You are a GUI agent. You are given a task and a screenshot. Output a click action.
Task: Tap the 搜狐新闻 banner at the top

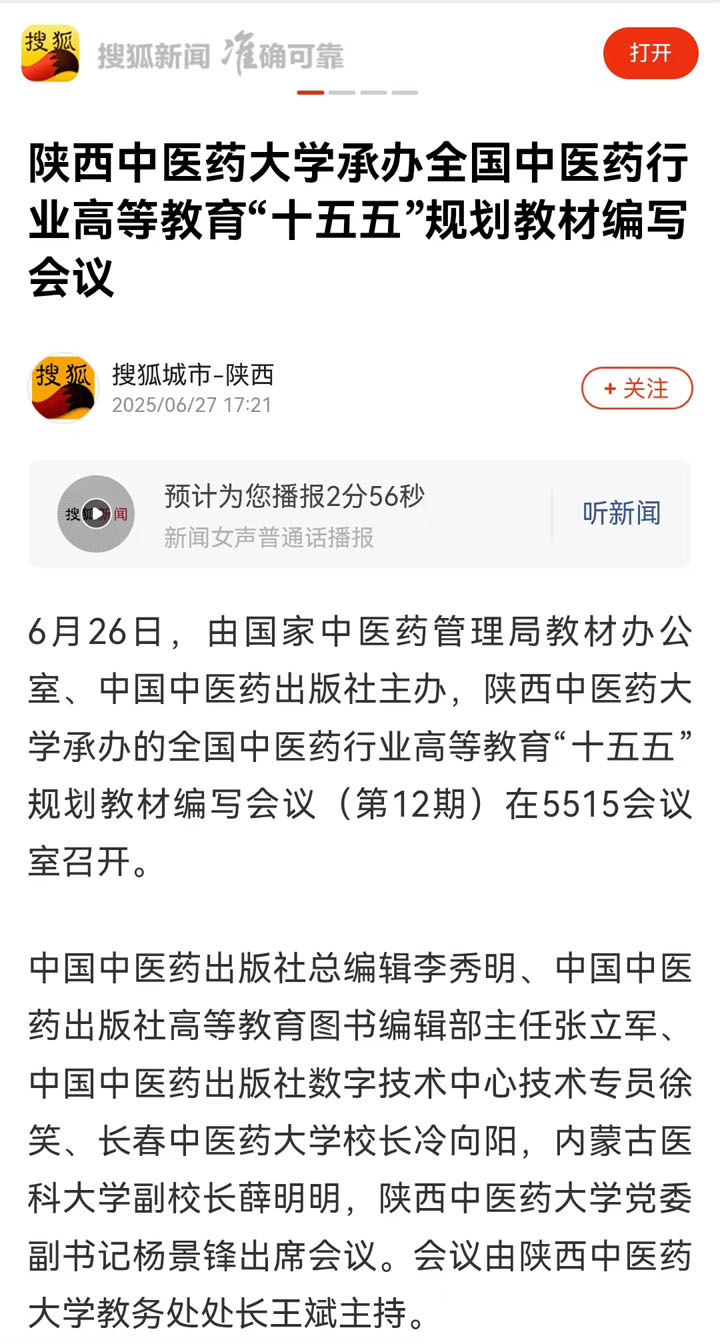(220, 55)
